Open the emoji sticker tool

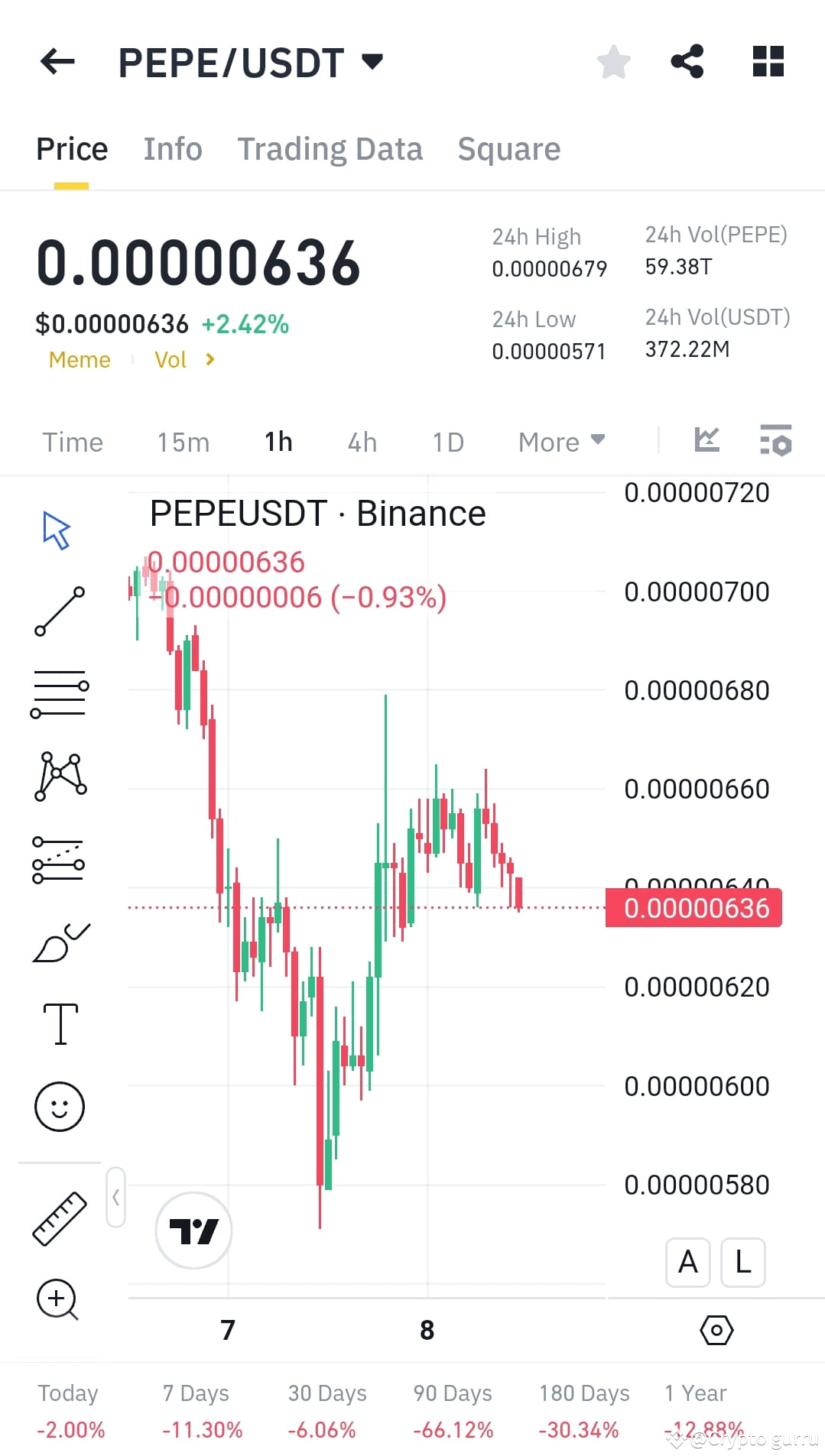click(59, 1105)
